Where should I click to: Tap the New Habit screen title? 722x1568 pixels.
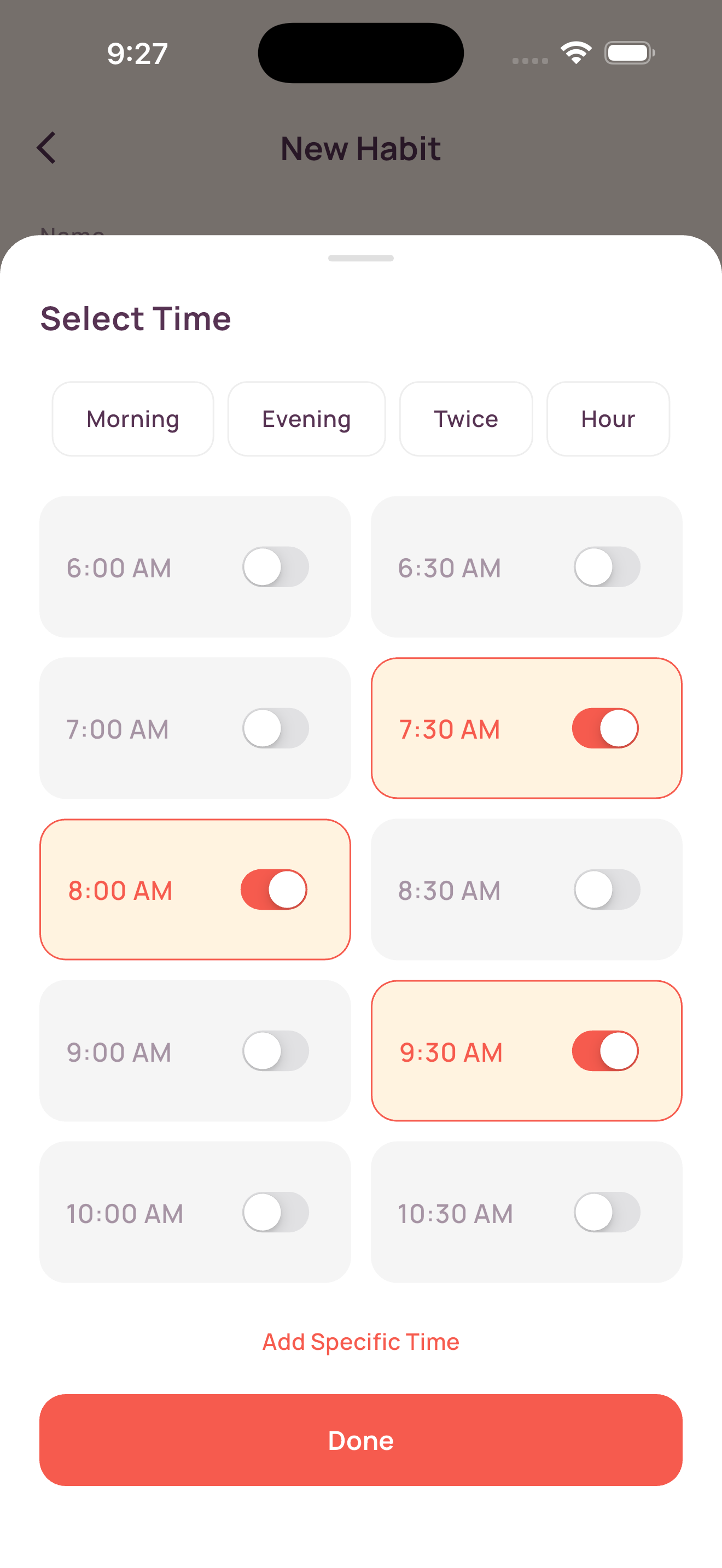coord(360,148)
